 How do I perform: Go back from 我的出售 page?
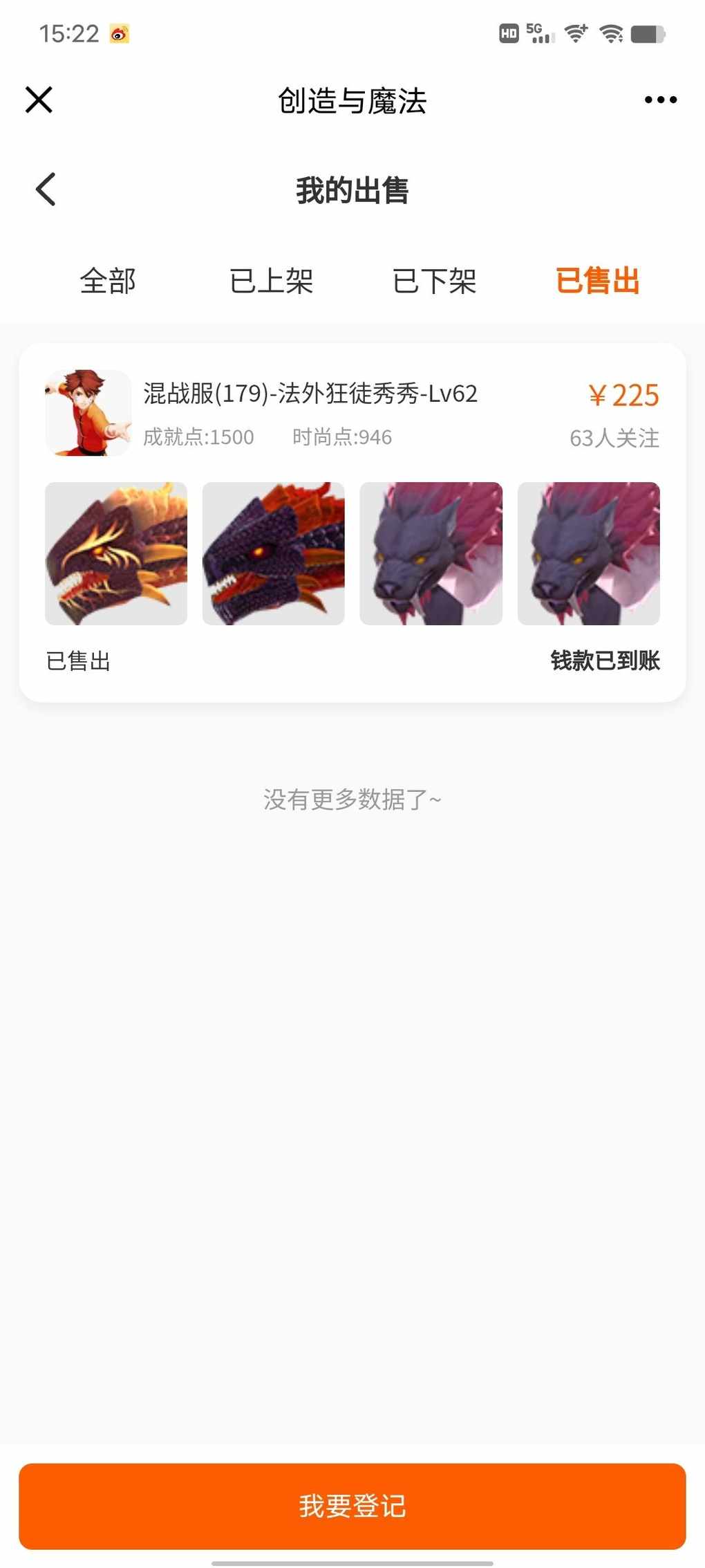(x=46, y=190)
